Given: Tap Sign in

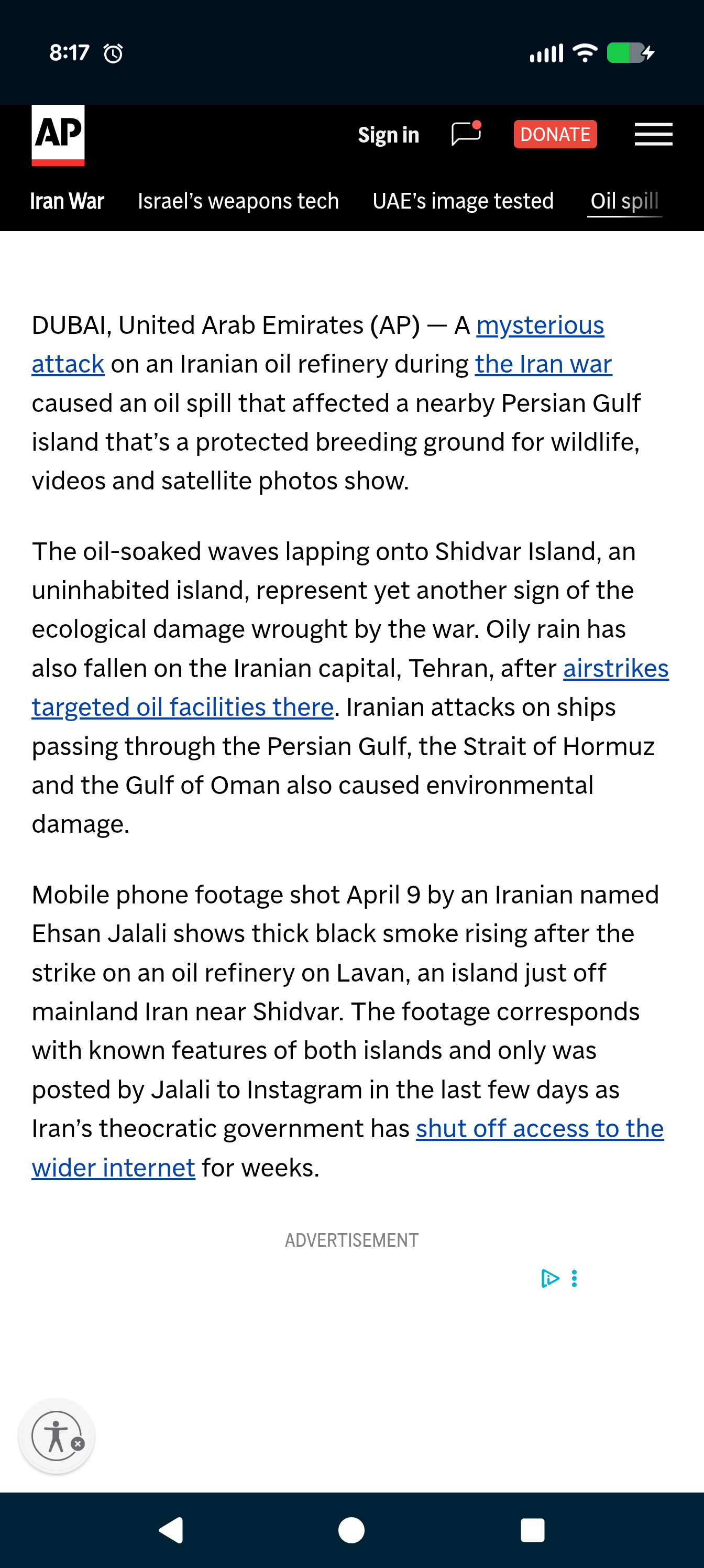Looking at the screenshot, I should coord(388,135).
